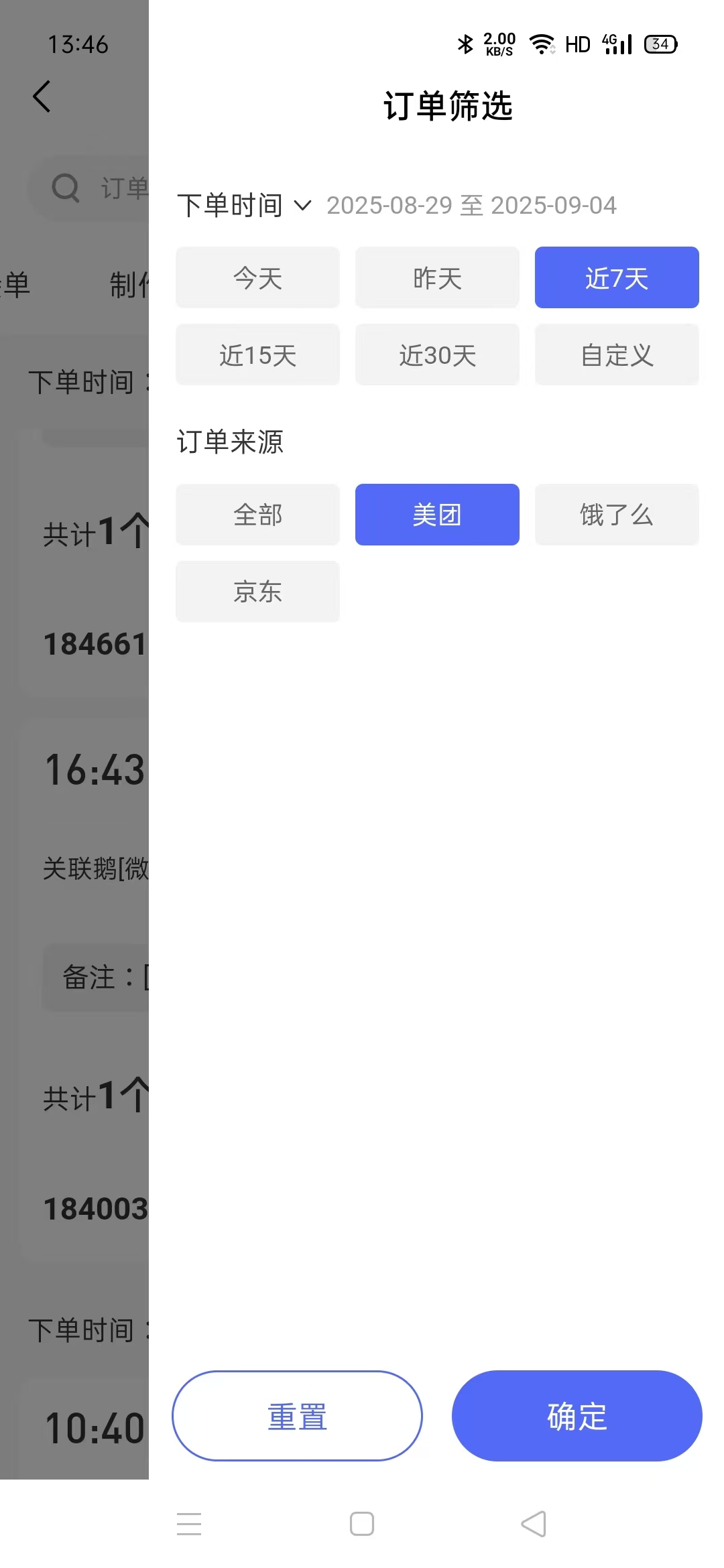724x1568 pixels.
Task: Tap the system home button
Action: pos(362,1524)
